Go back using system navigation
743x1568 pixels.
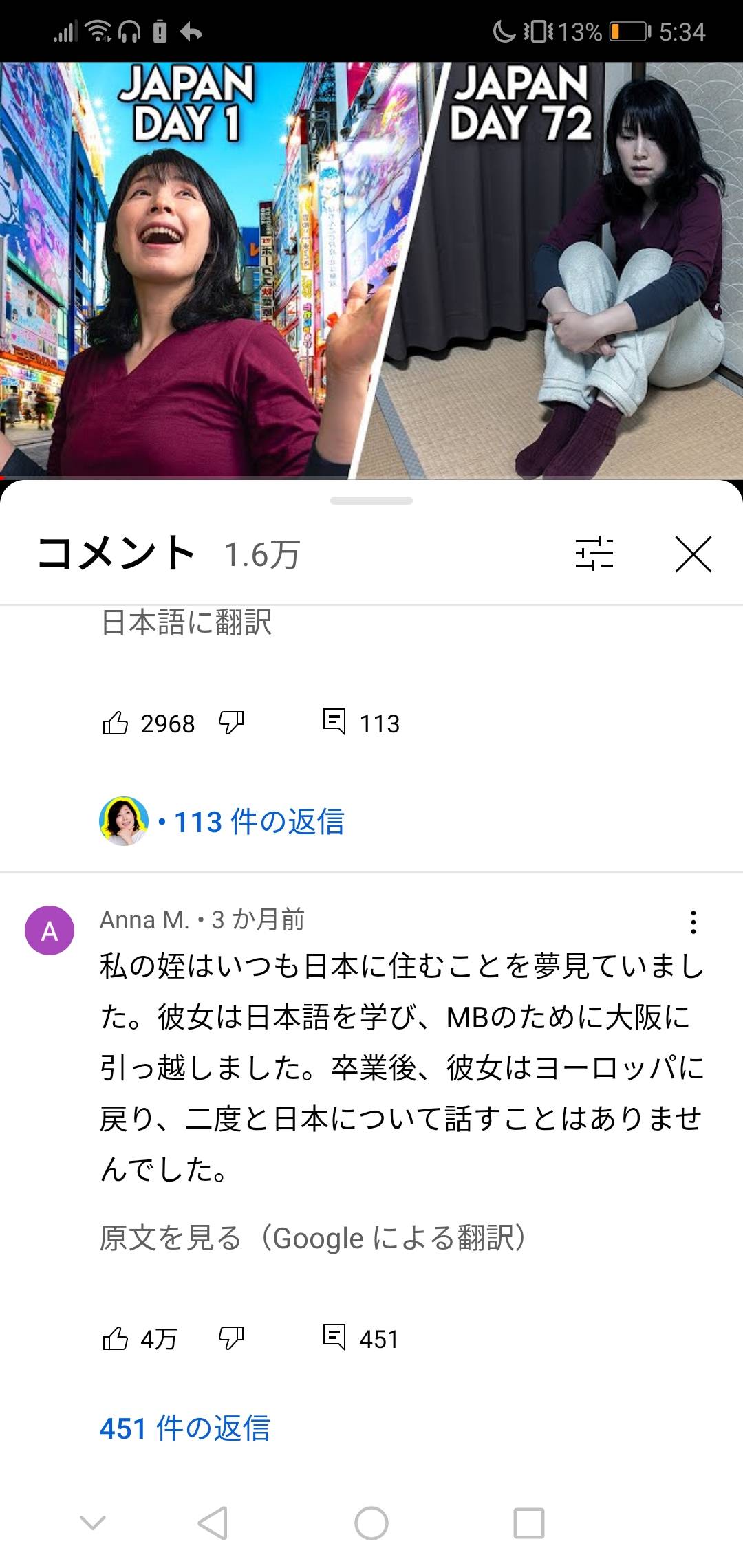point(213,1523)
